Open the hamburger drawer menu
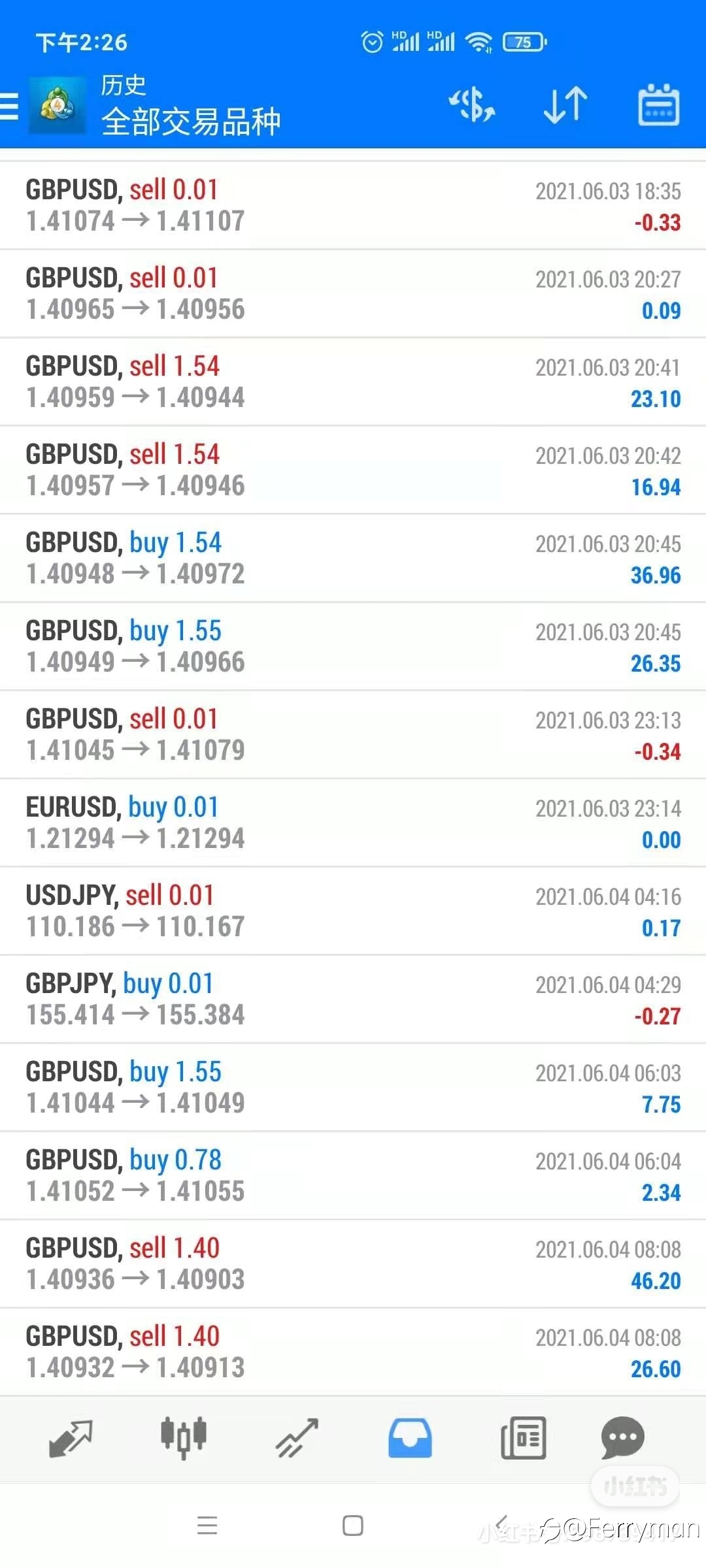 (9, 106)
